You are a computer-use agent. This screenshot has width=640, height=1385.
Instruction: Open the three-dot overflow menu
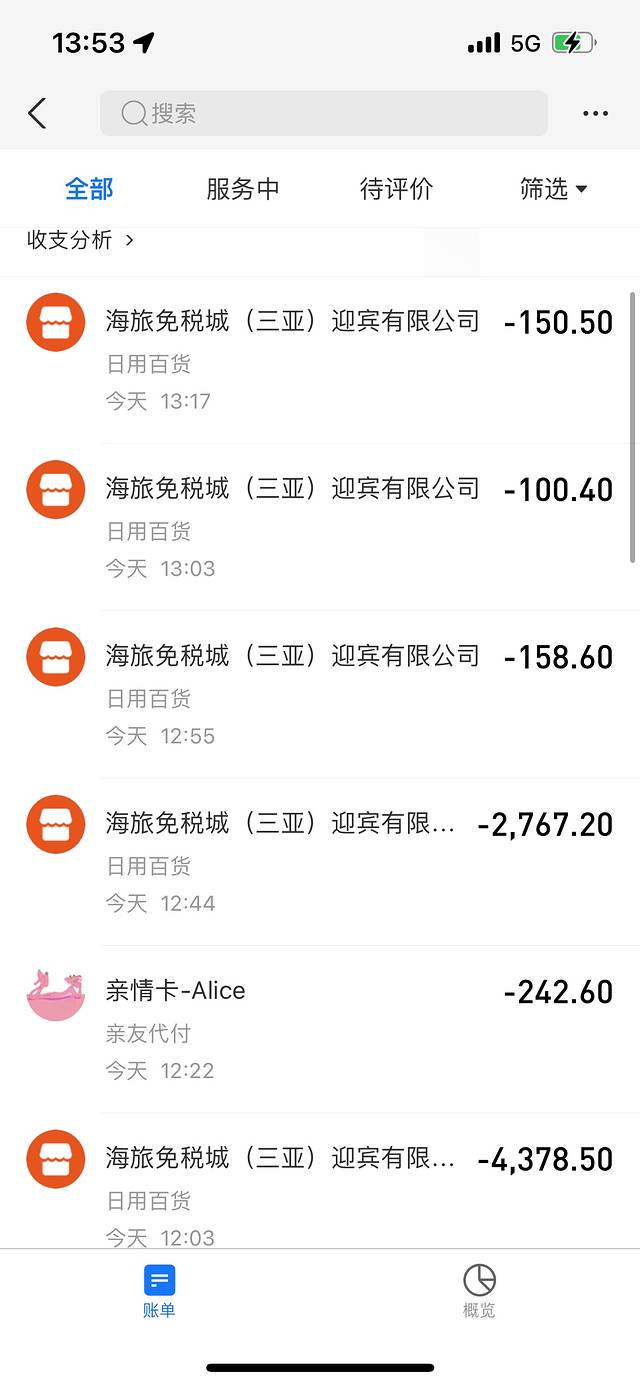[x=595, y=114]
